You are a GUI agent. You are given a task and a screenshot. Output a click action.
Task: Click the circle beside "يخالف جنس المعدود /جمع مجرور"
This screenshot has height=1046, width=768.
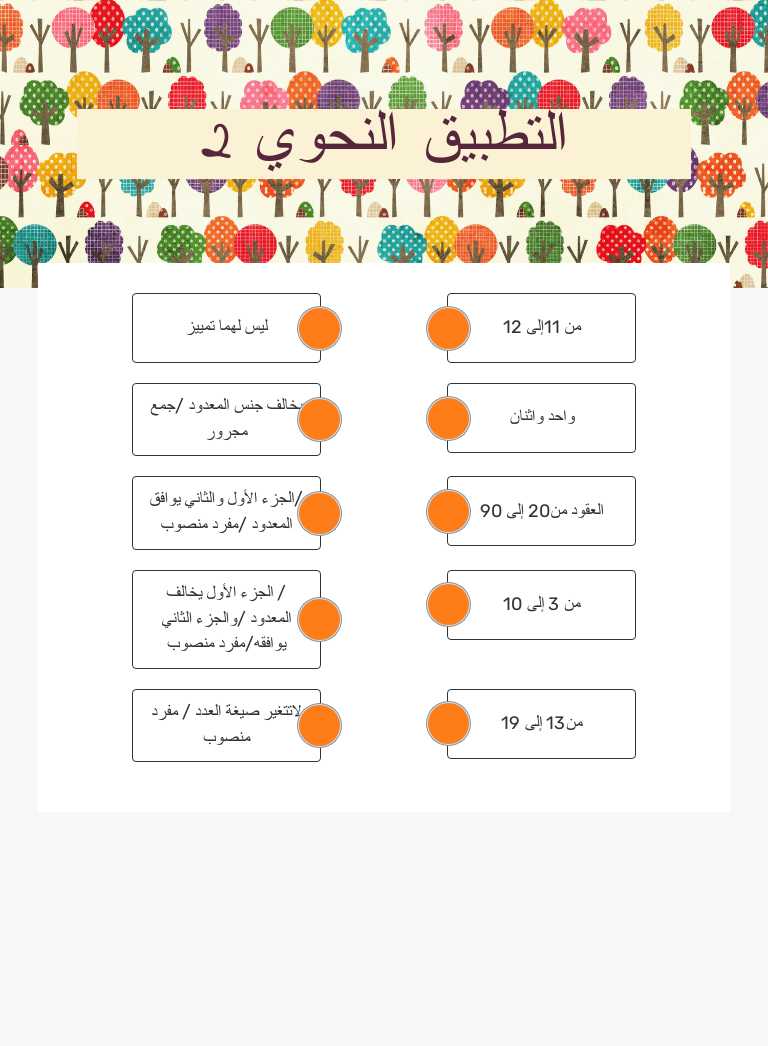click(x=319, y=419)
